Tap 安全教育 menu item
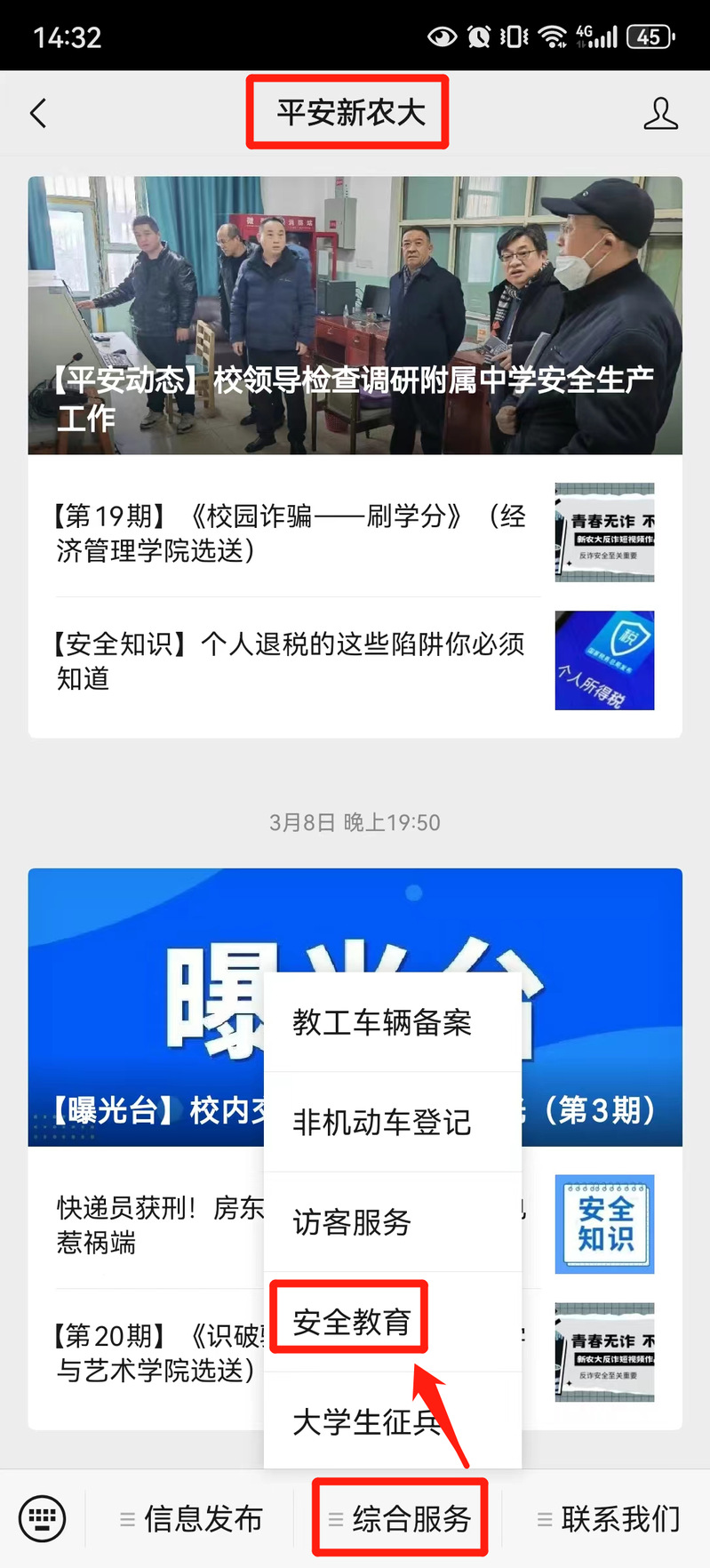The width and height of the screenshot is (710, 1568). [x=353, y=1322]
